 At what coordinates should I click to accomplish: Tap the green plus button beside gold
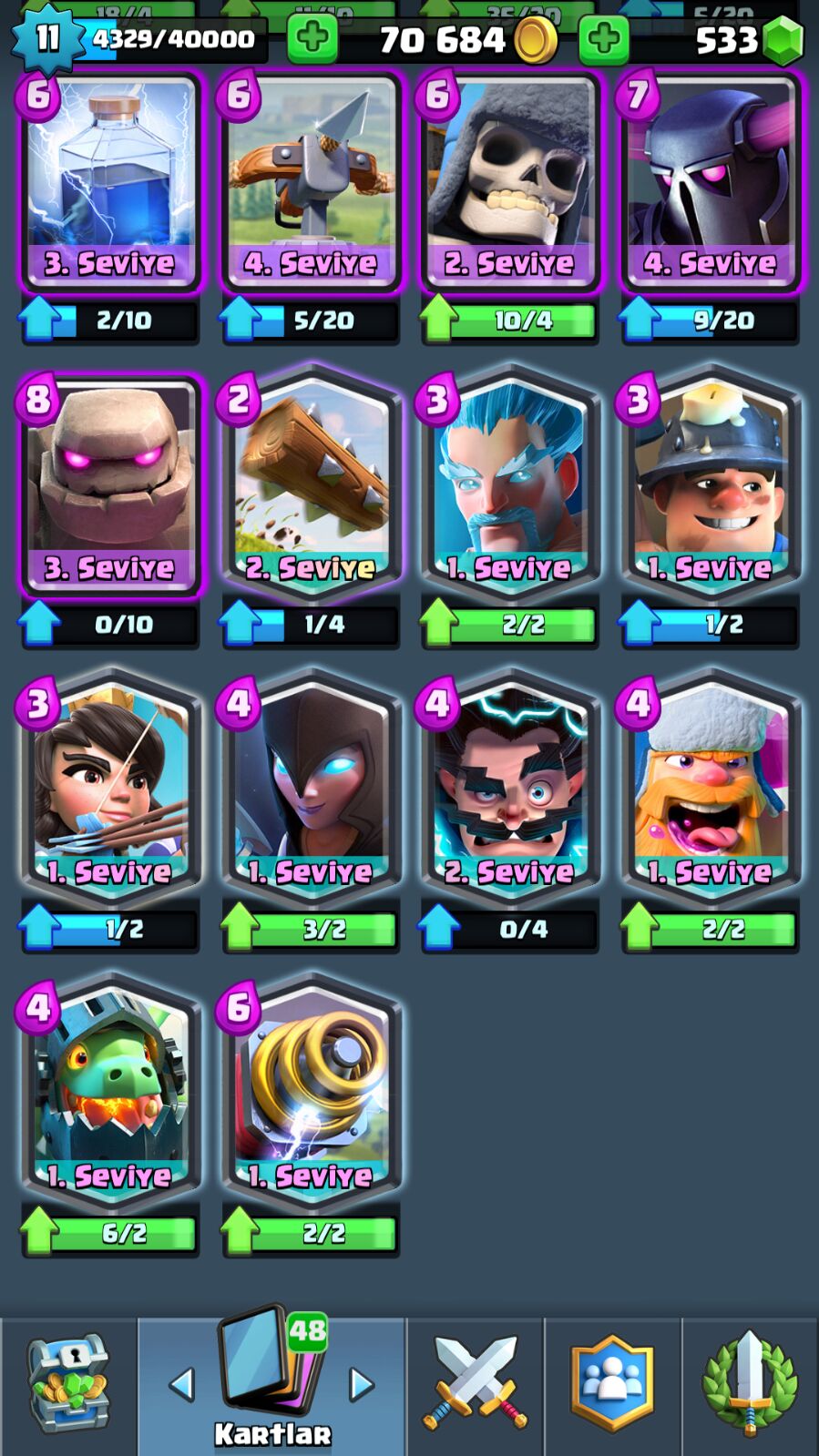[312, 38]
